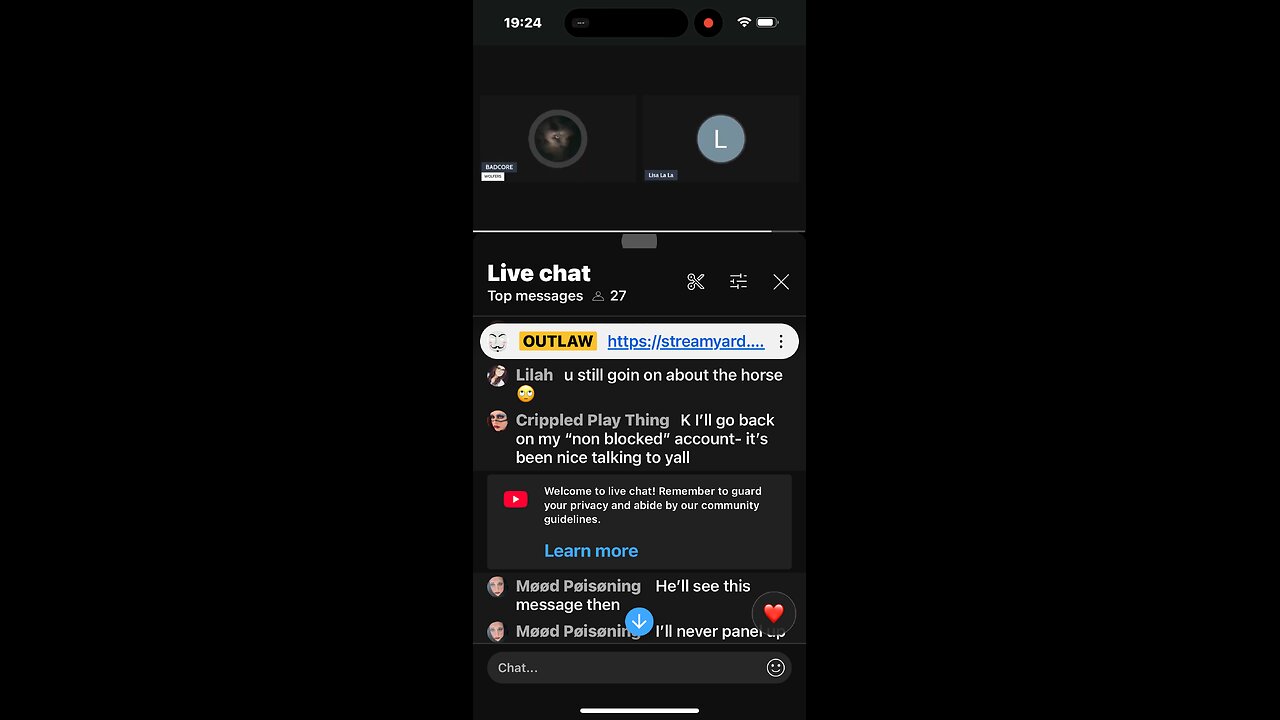Jump to latest messages arrow
Viewport: 1280px width, 720px height.
tap(639, 622)
